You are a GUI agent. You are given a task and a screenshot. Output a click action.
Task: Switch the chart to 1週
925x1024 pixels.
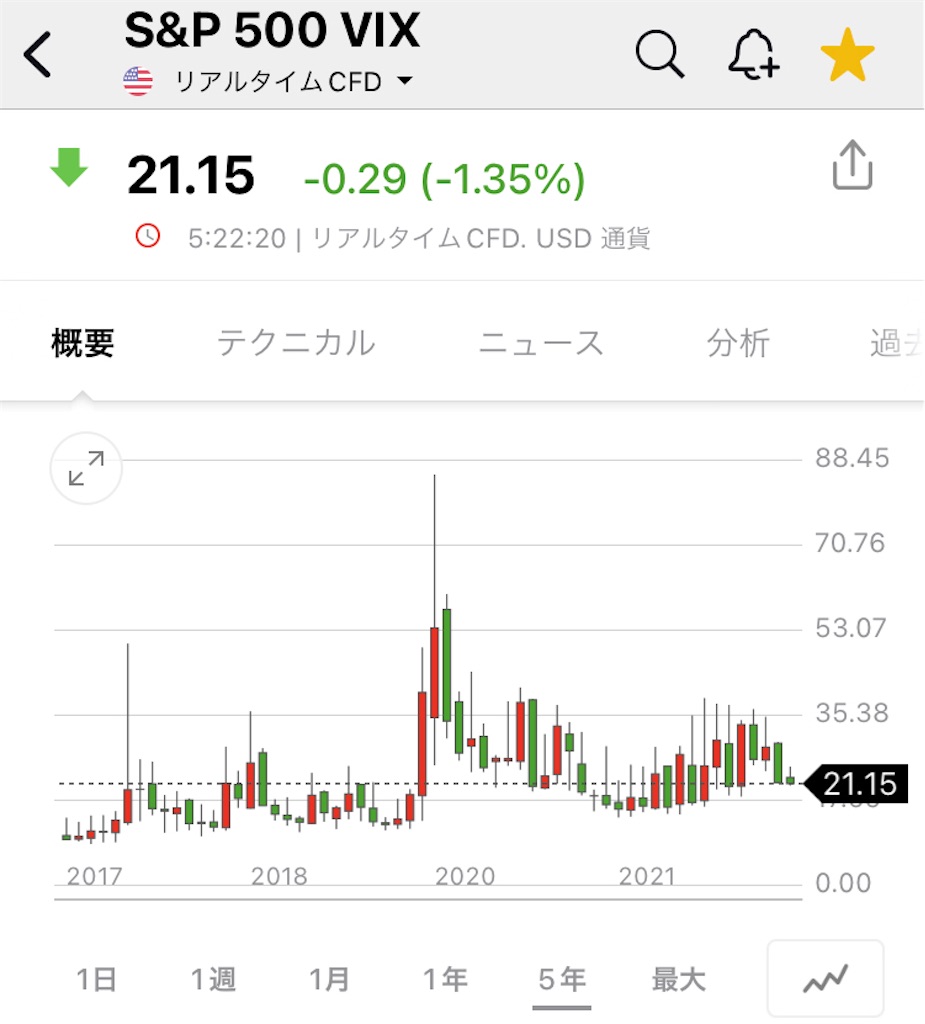pyautogui.click(x=212, y=980)
